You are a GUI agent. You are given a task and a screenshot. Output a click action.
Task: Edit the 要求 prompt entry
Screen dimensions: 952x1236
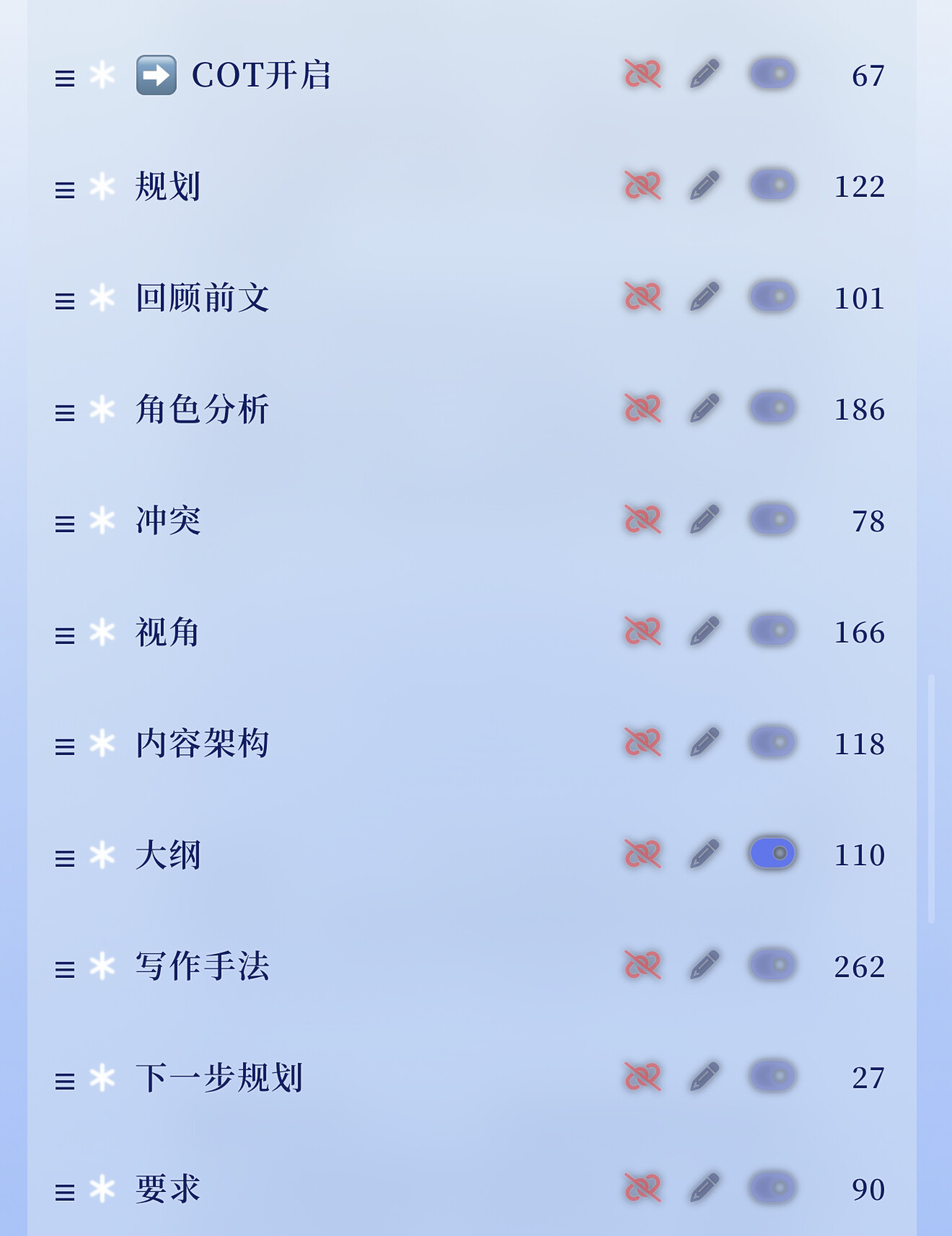click(x=705, y=1188)
